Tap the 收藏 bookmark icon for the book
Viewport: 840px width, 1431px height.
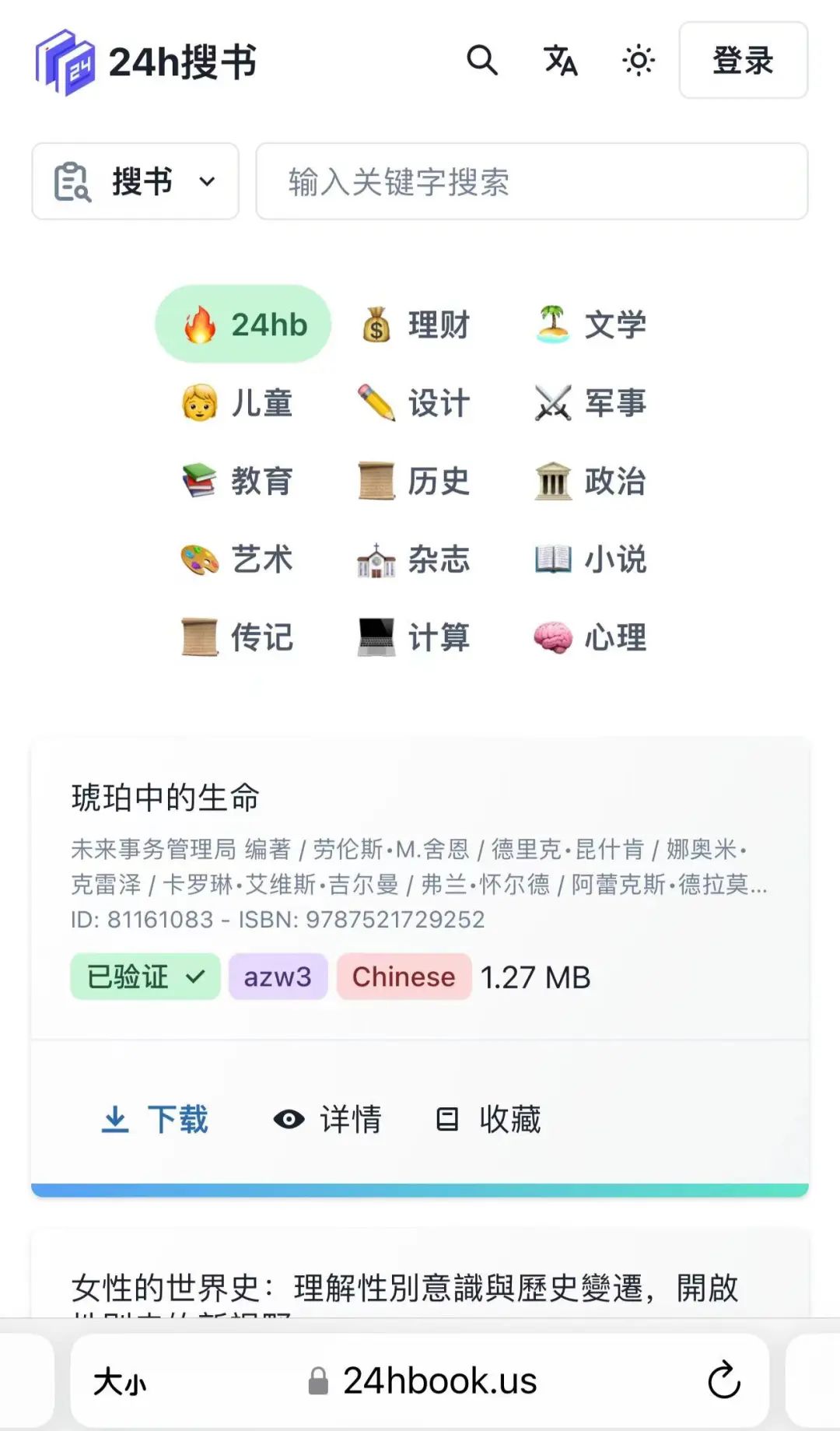[447, 1118]
